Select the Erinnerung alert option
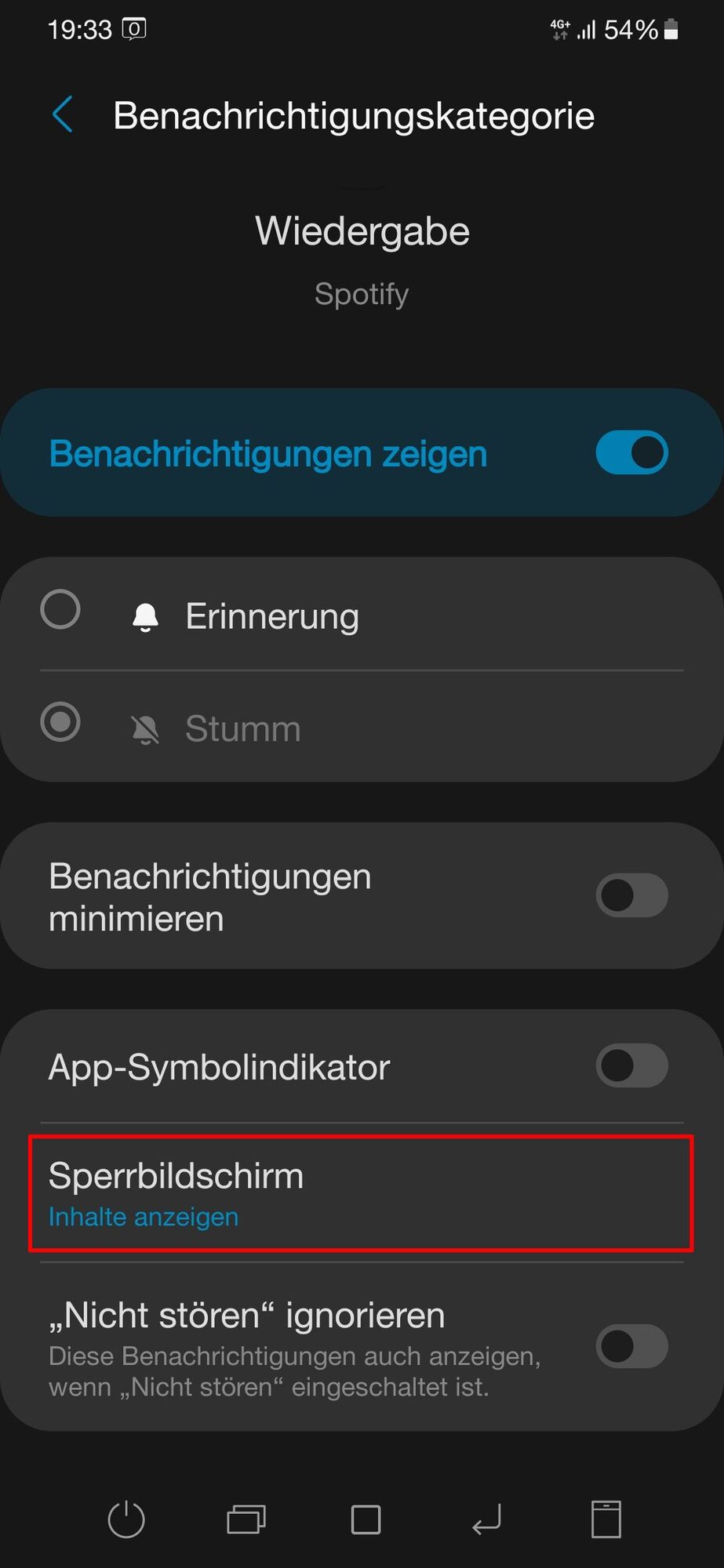This screenshot has width=724, height=1568. click(60, 610)
